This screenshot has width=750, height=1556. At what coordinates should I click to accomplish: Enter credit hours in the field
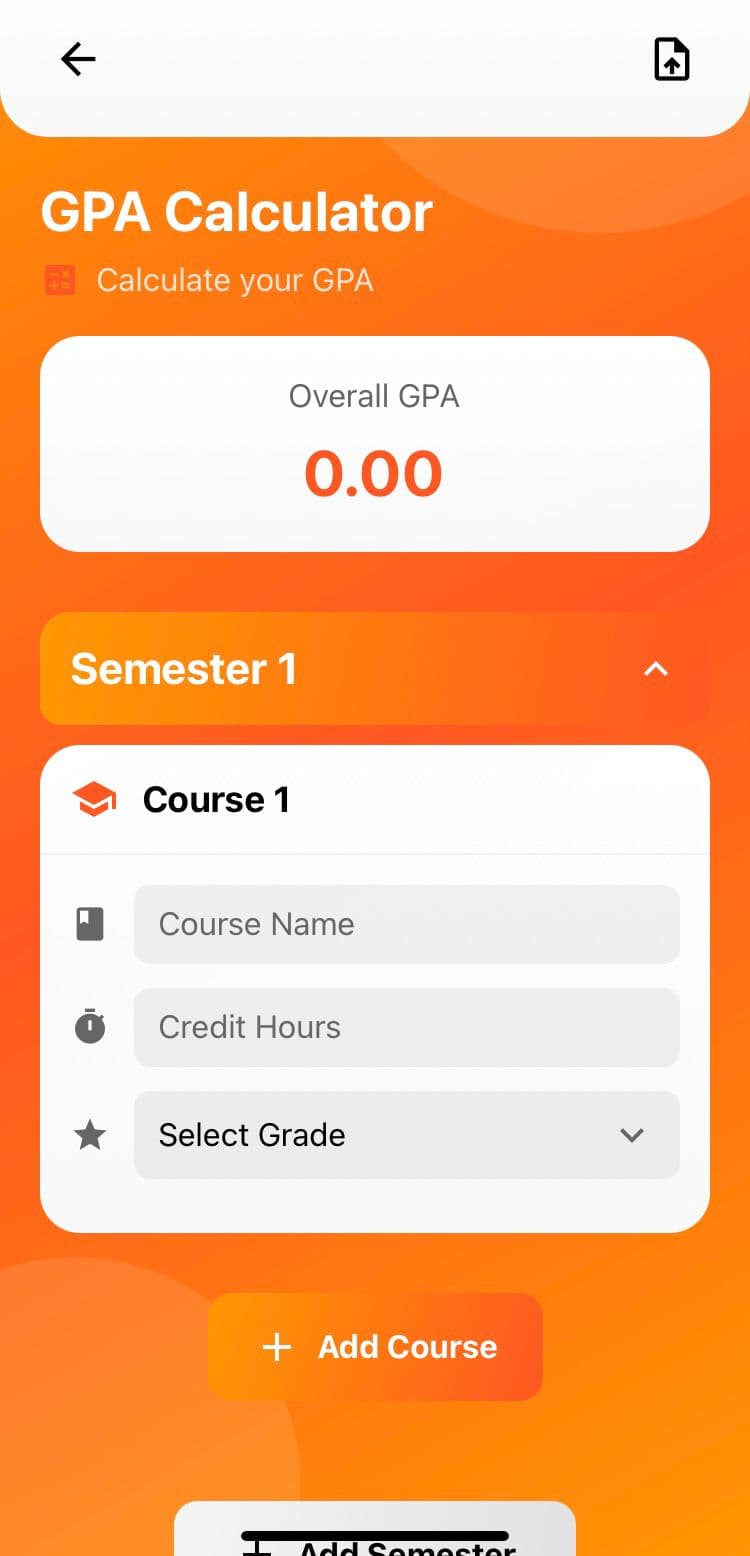[x=406, y=1027]
